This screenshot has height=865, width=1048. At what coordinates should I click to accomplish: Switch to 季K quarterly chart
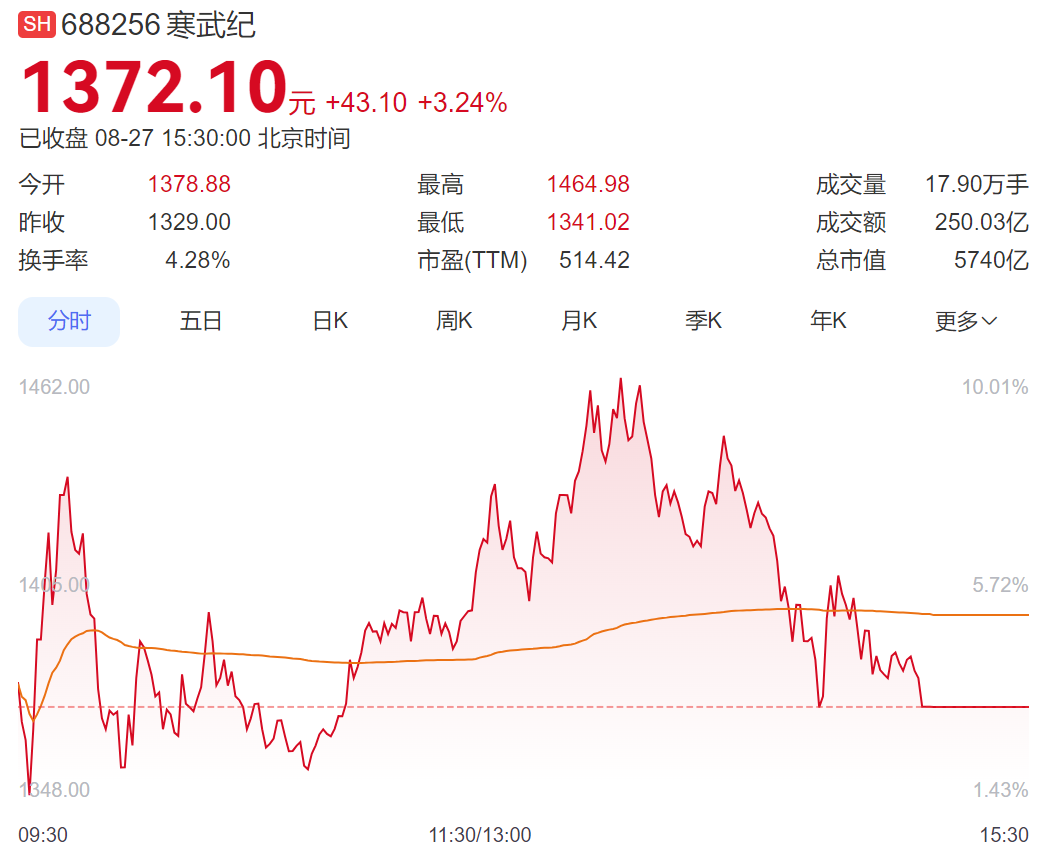pos(703,321)
